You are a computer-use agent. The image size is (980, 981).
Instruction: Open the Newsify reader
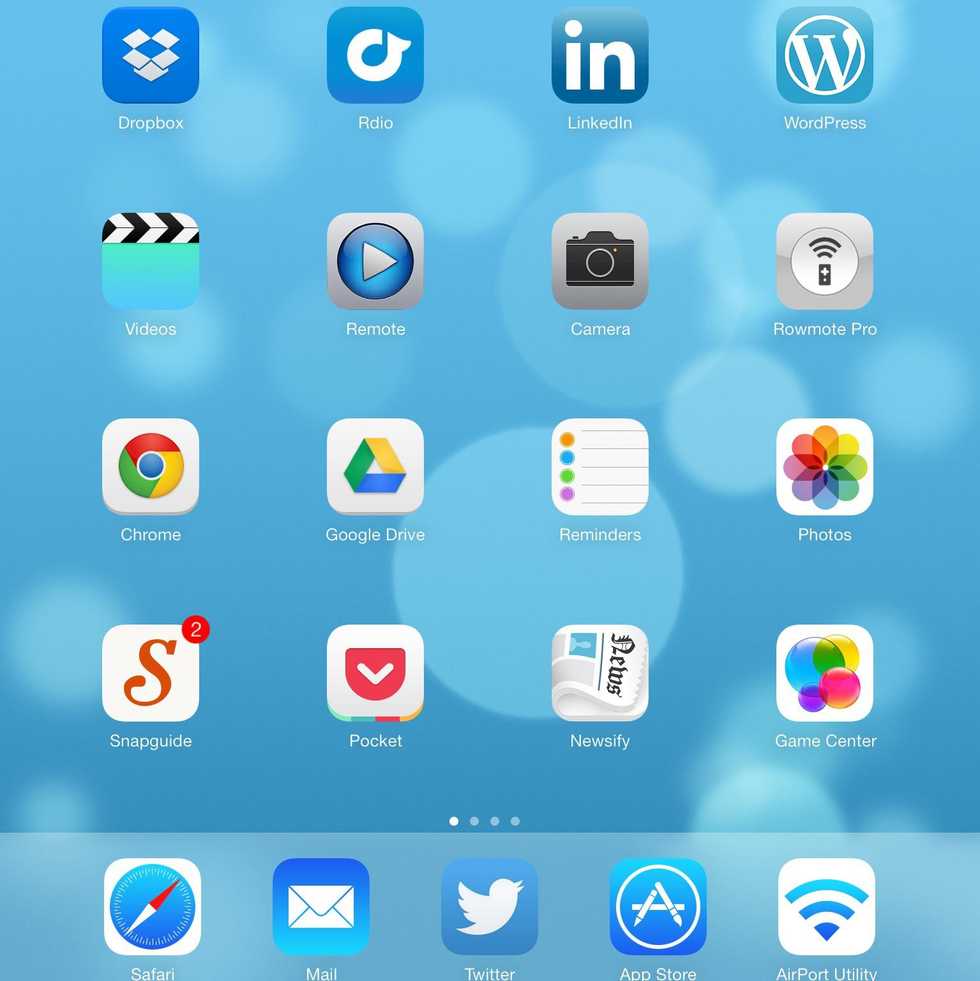pos(600,673)
